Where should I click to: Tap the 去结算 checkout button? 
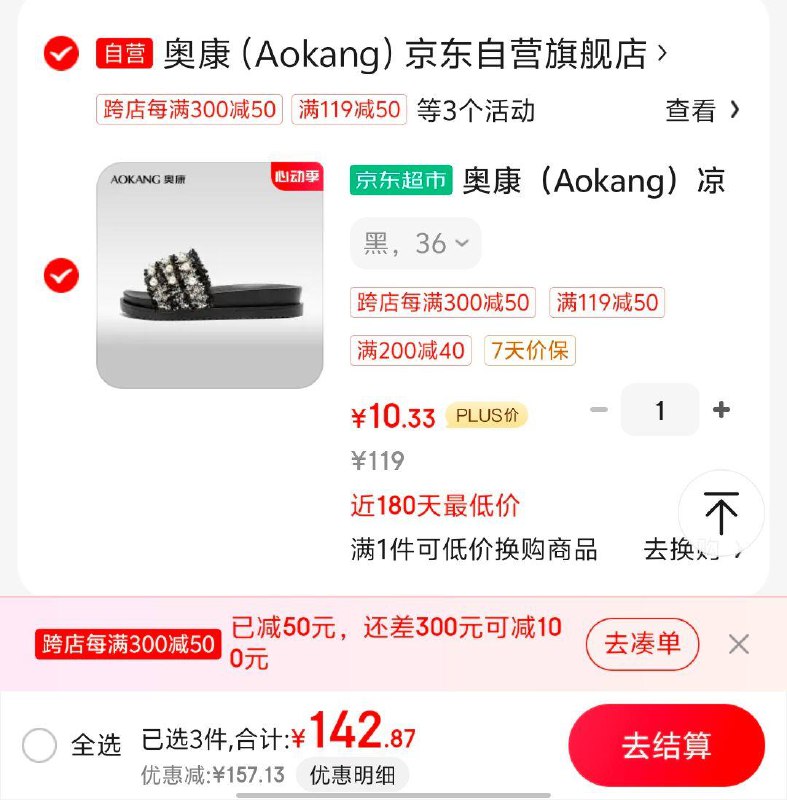click(667, 745)
